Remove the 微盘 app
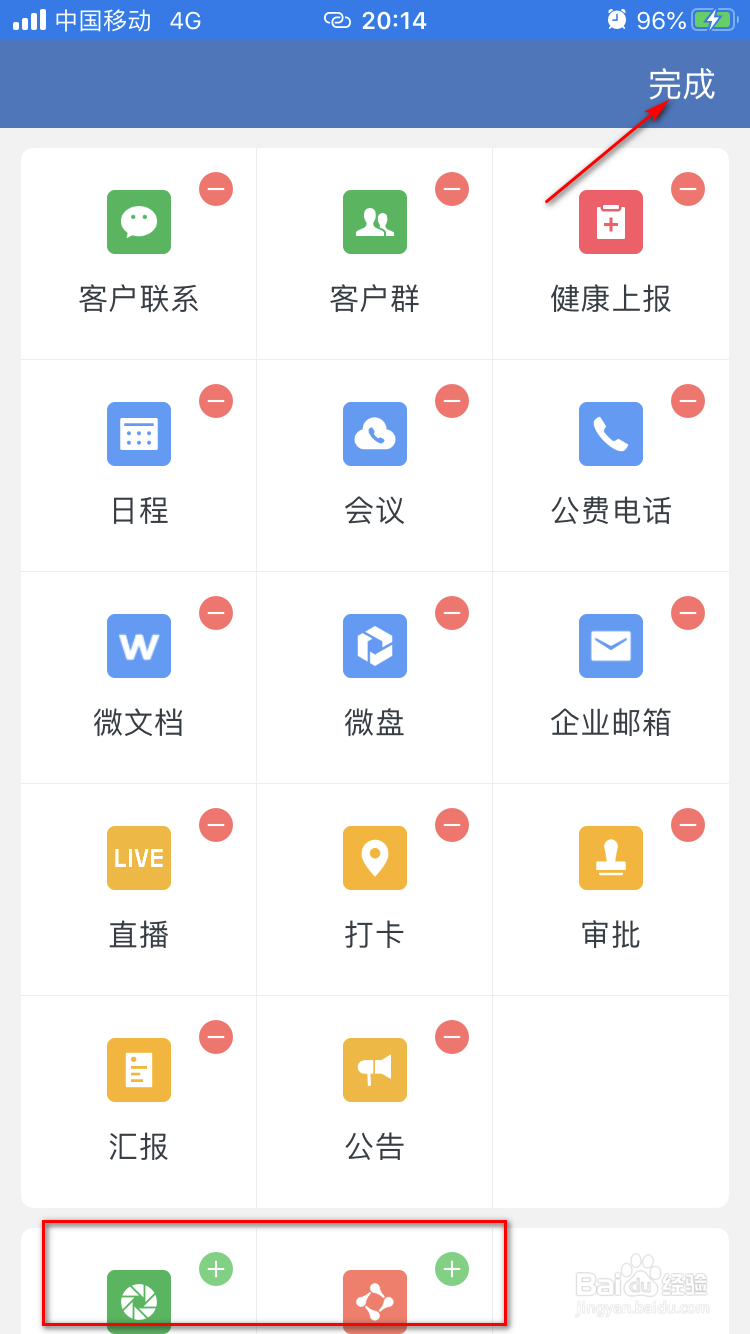 pyautogui.click(x=452, y=613)
